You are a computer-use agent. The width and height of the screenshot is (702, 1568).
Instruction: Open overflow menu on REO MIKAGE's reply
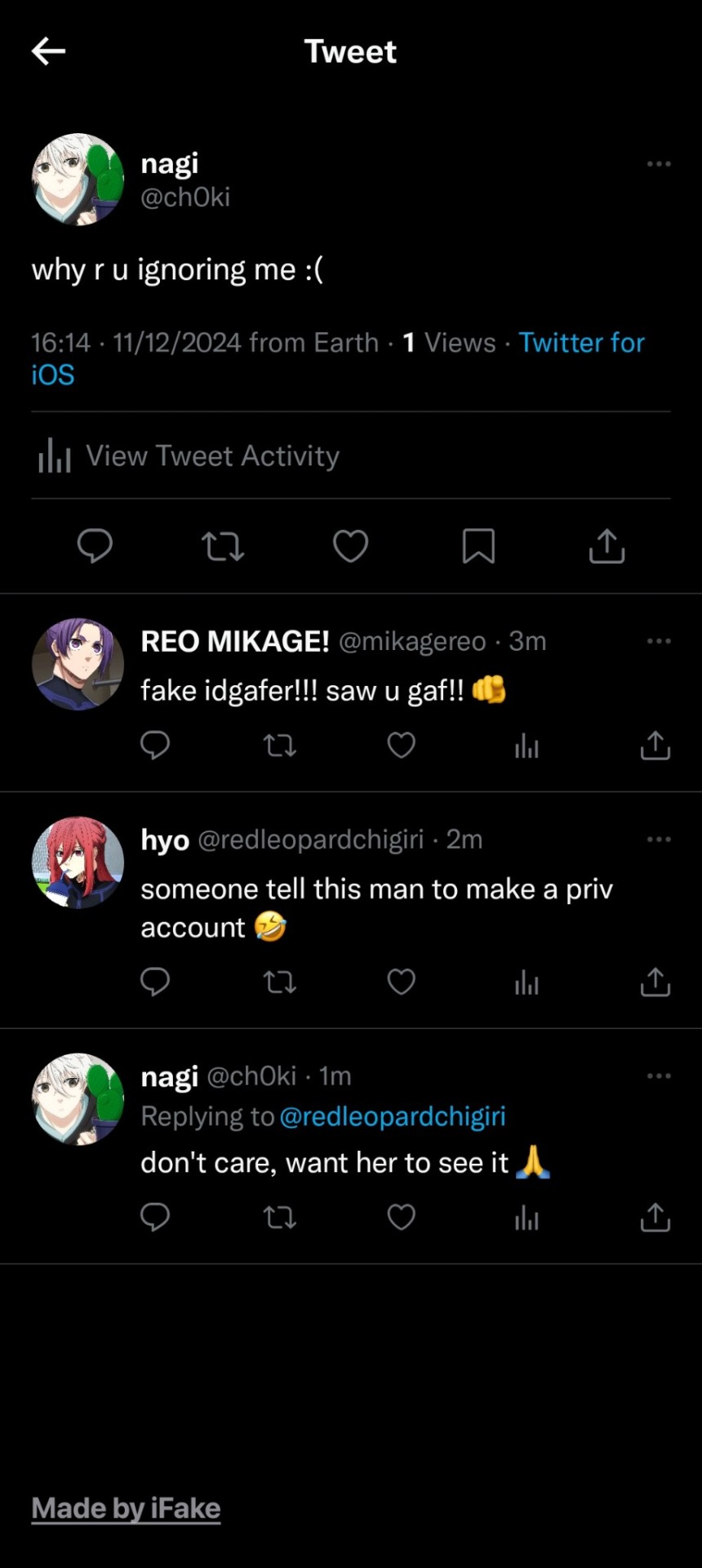point(658,641)
